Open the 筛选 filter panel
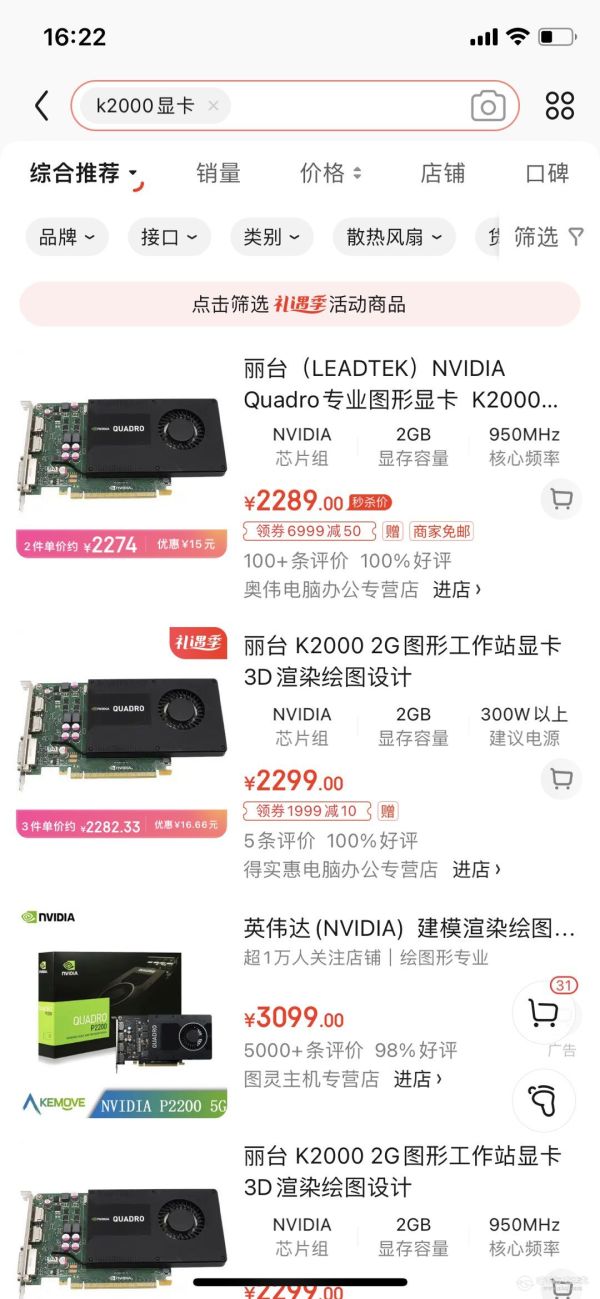 548,237
